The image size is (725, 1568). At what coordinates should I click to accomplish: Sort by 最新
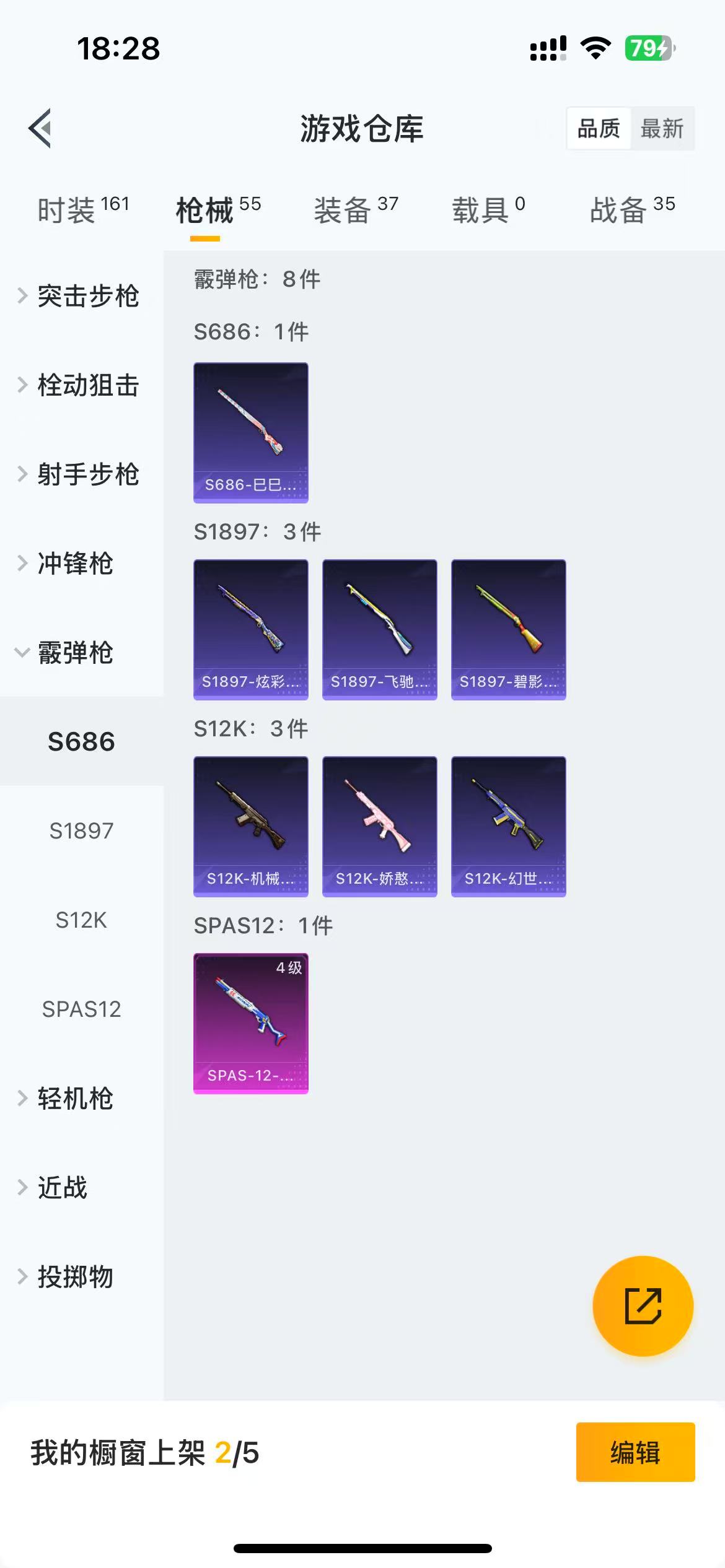(662, 129)
